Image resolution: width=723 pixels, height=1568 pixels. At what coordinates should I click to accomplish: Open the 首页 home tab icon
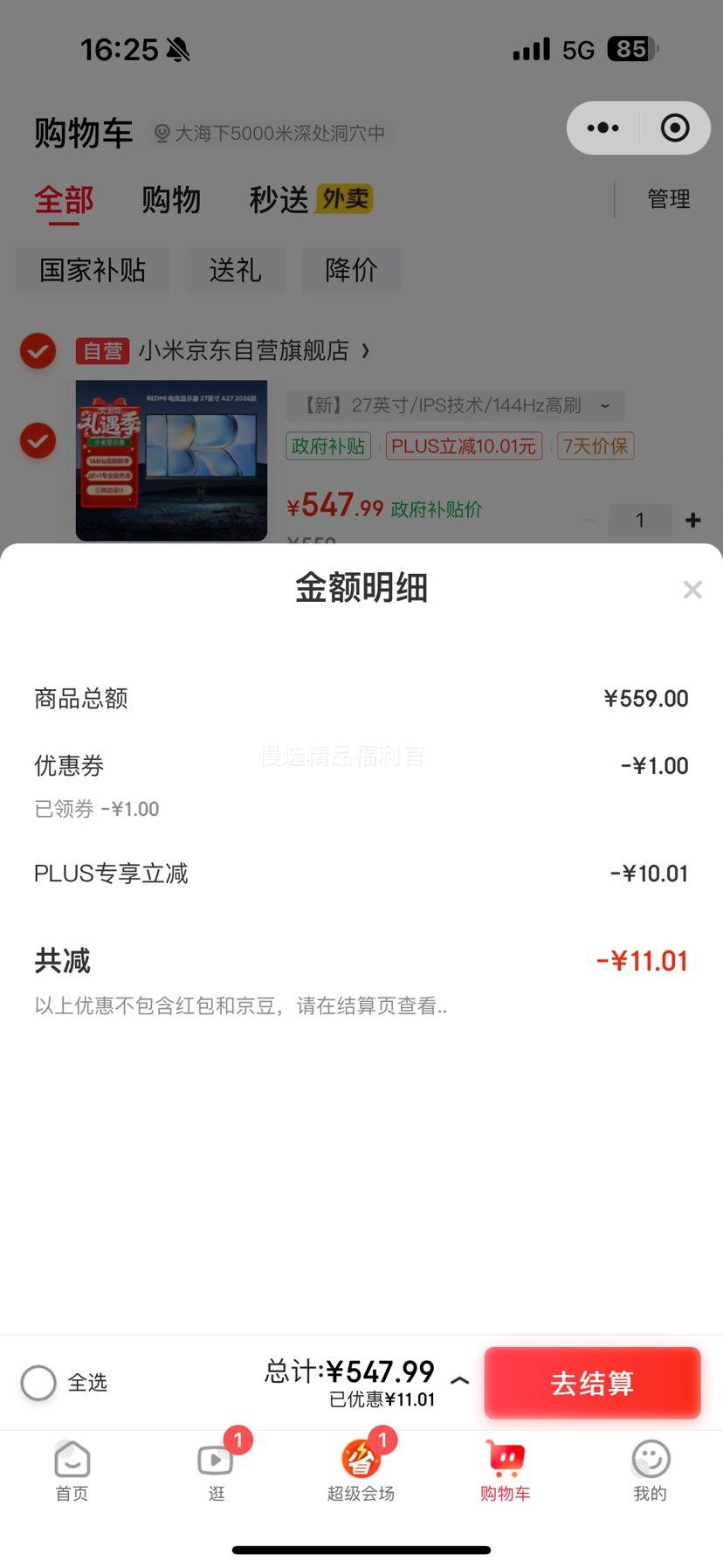point(71,1459)
